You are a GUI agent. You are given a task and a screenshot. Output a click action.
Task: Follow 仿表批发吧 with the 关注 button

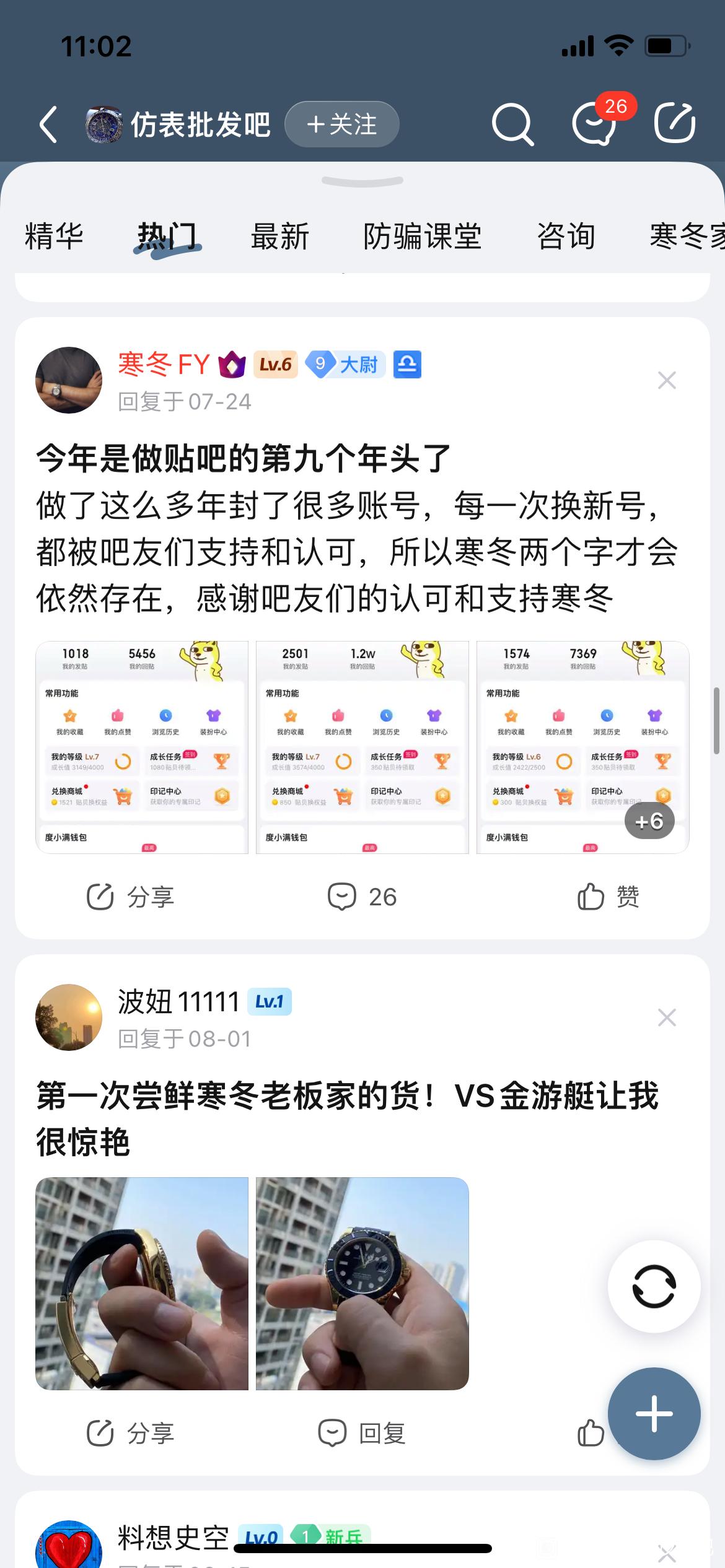pos(341,124)
